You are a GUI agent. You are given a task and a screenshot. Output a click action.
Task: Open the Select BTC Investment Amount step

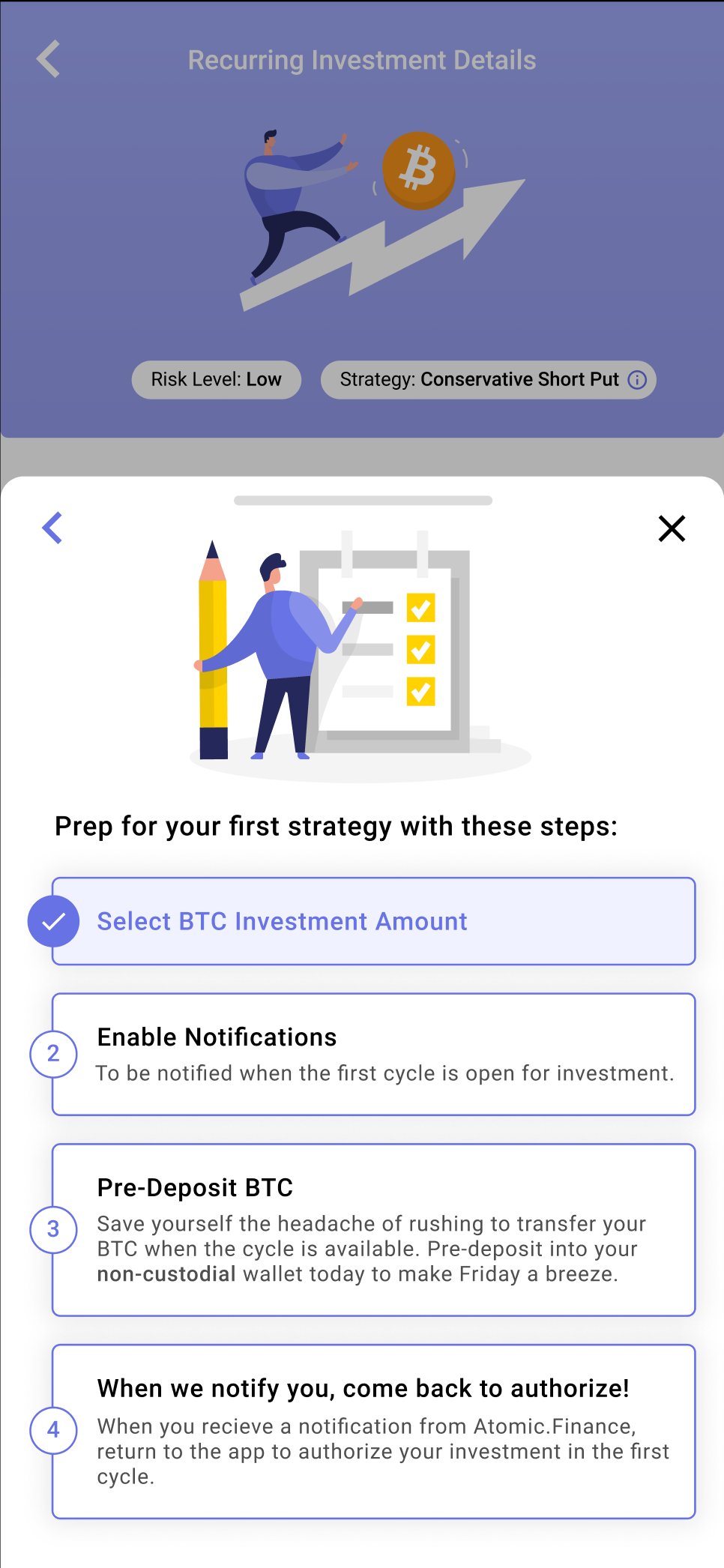pos(373,921)
